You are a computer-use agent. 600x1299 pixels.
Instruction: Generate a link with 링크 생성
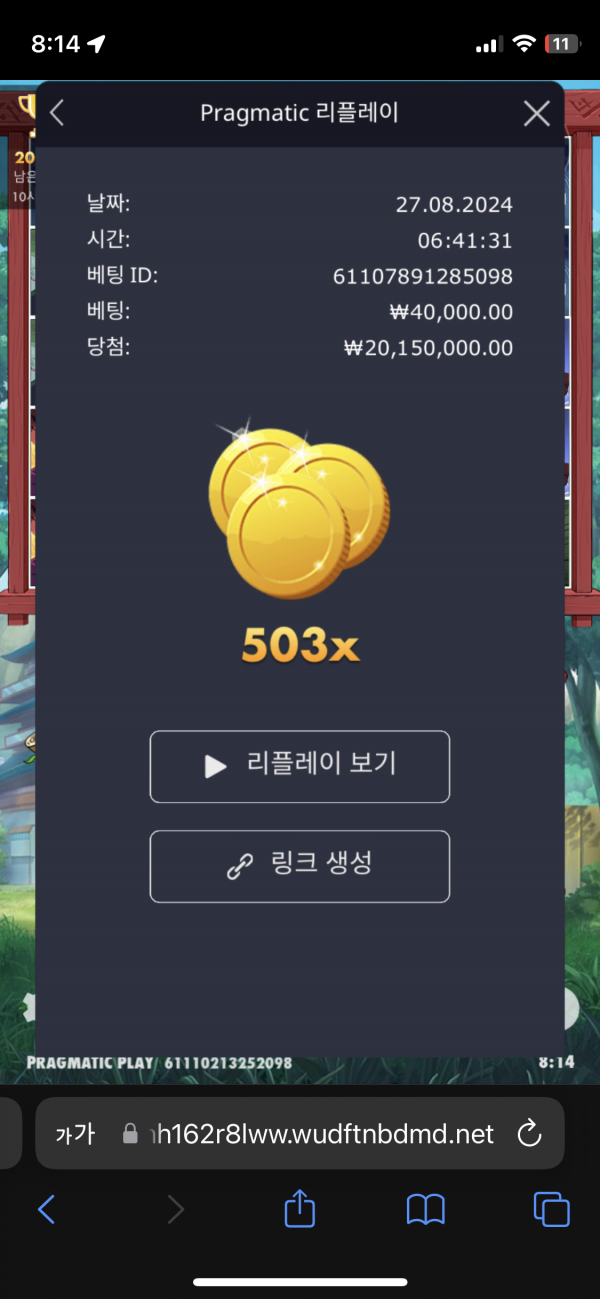(300, 866)
